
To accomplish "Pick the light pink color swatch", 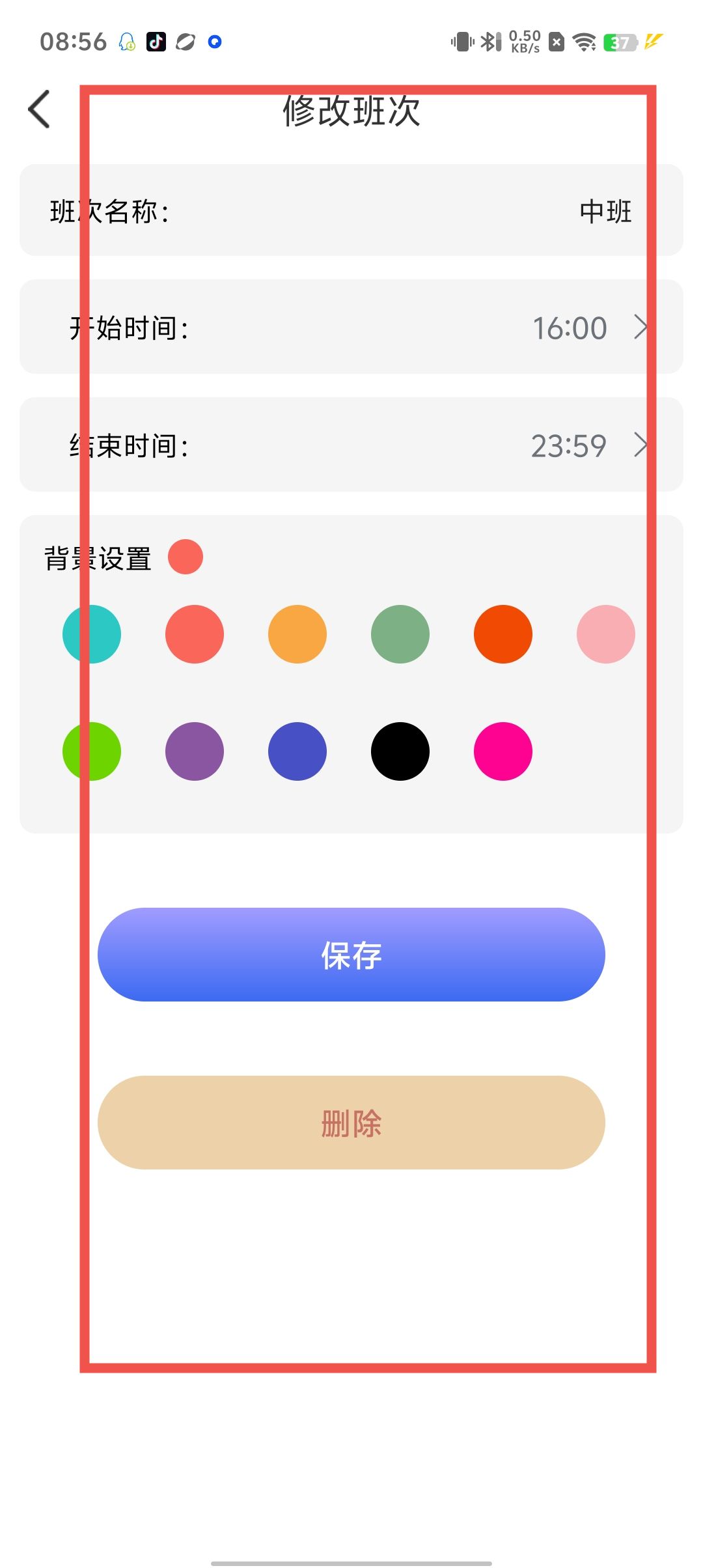I will pyautogui.click(x=606, y=634).
